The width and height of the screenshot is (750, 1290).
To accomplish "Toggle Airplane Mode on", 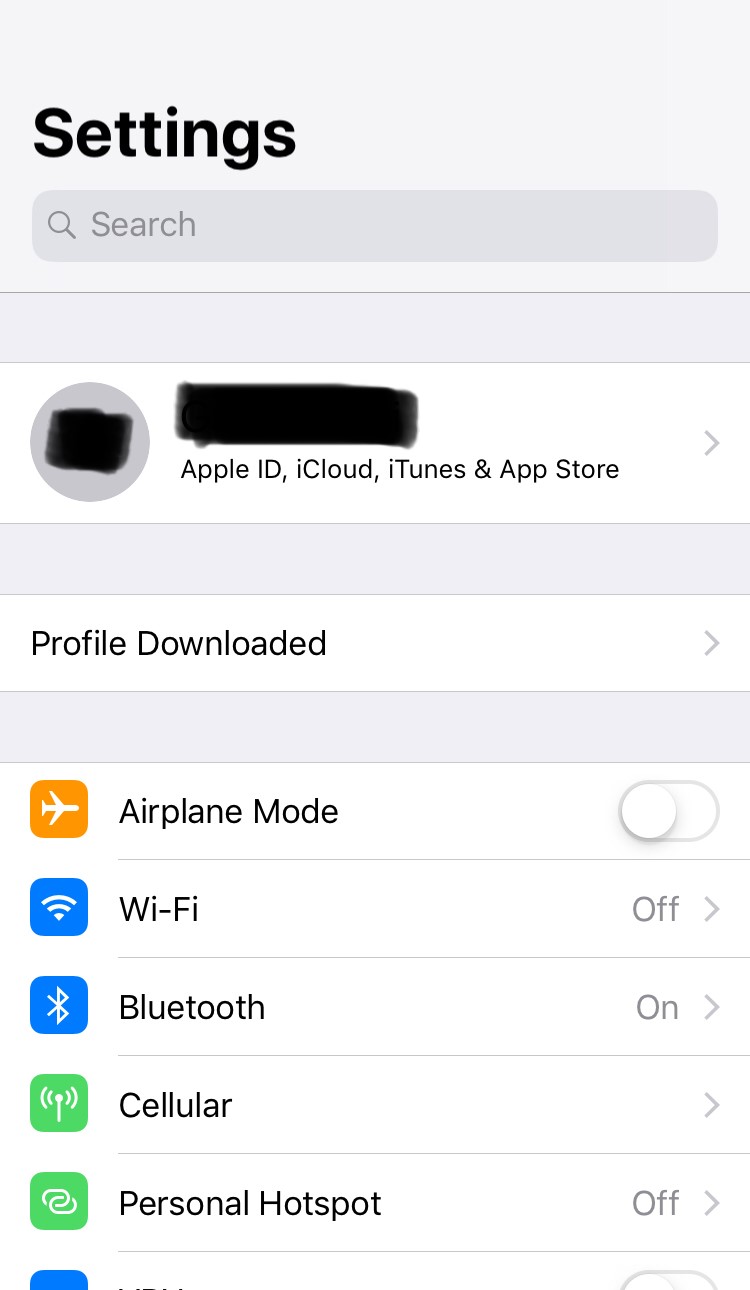I will click(668, 811).
